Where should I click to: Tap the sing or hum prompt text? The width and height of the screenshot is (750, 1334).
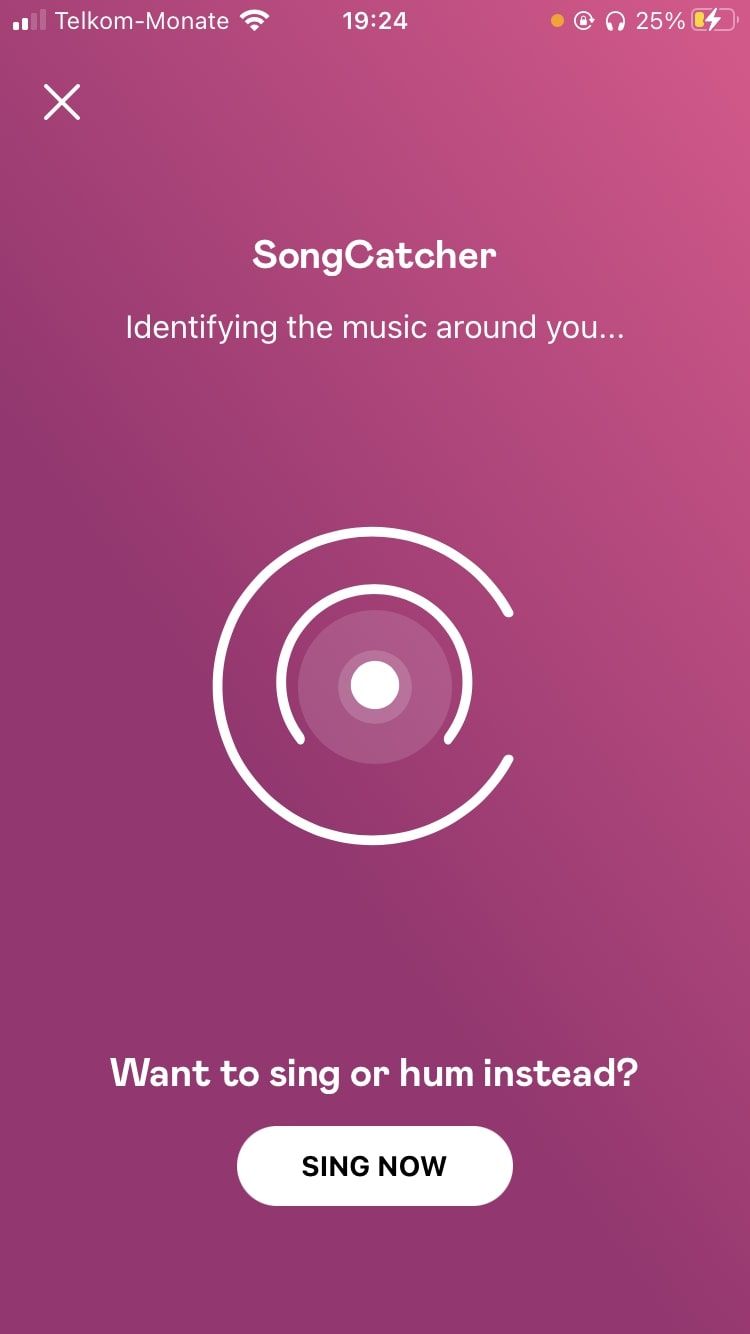pos(374,1074)
